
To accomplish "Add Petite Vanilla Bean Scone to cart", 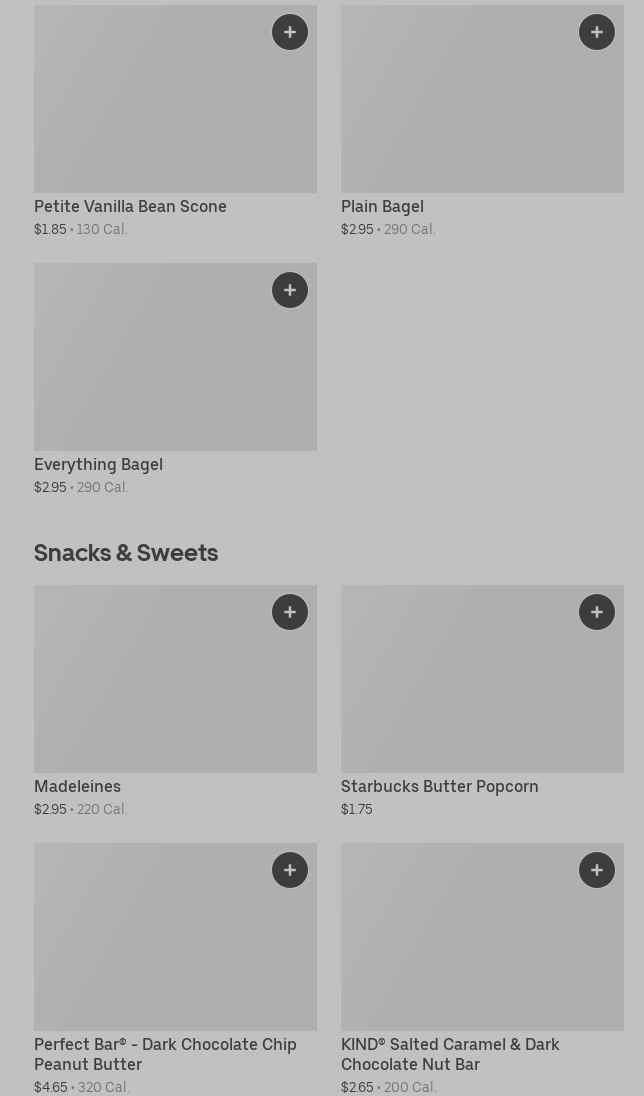I will [289, 32].
